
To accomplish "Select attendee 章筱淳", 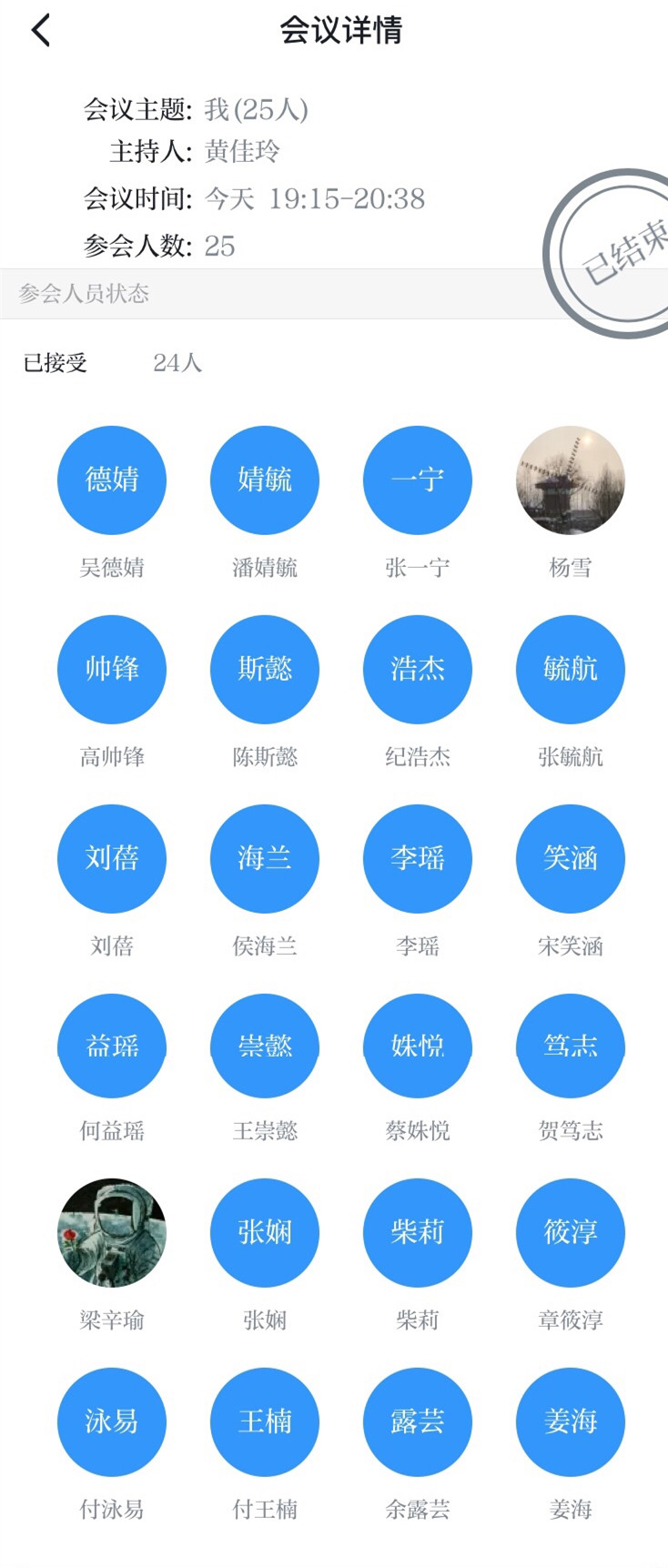I will coord(571,1232).
